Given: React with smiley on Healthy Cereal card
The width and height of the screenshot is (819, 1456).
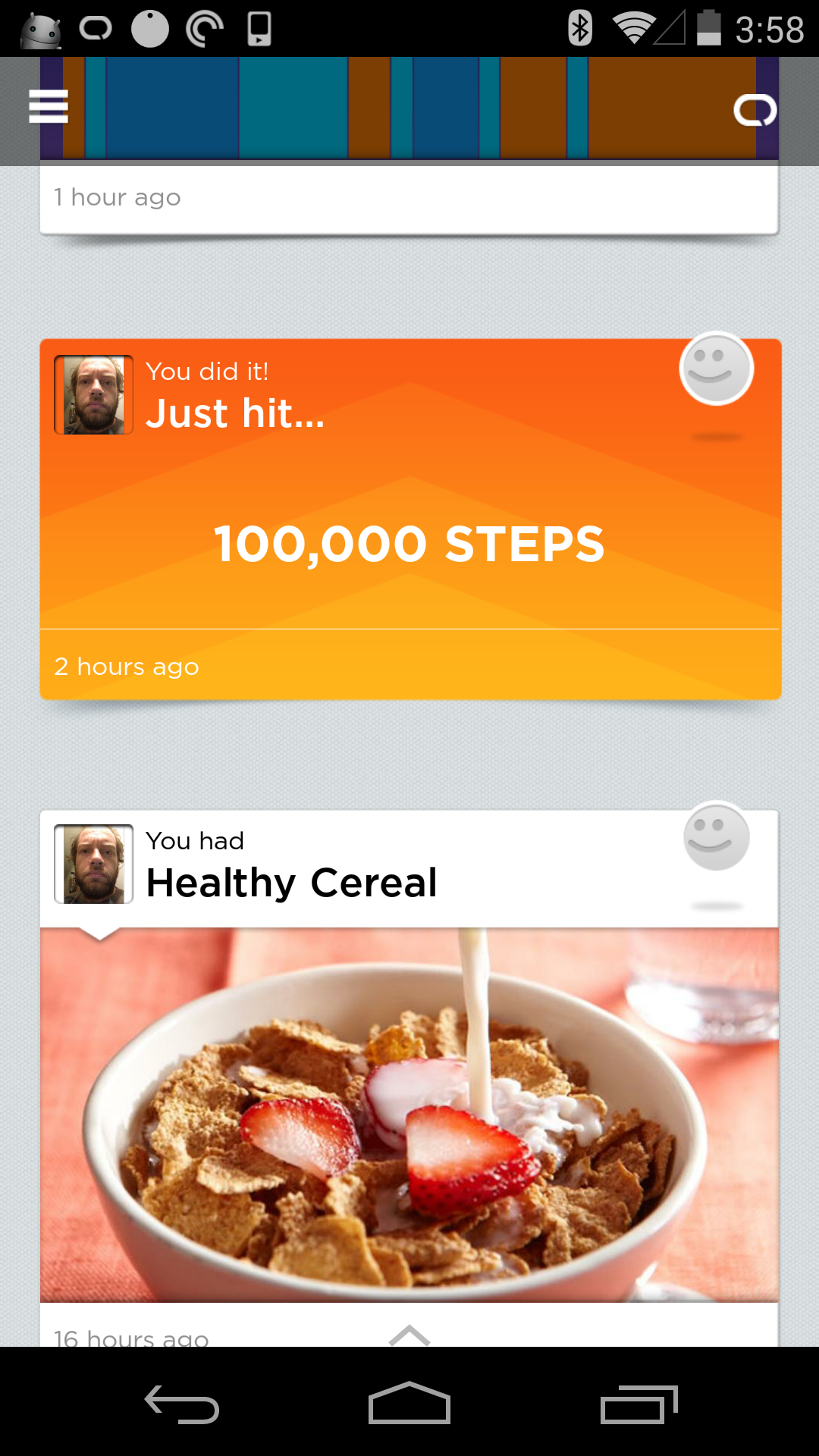Looking at the screenshot, I should click(716, 837).
